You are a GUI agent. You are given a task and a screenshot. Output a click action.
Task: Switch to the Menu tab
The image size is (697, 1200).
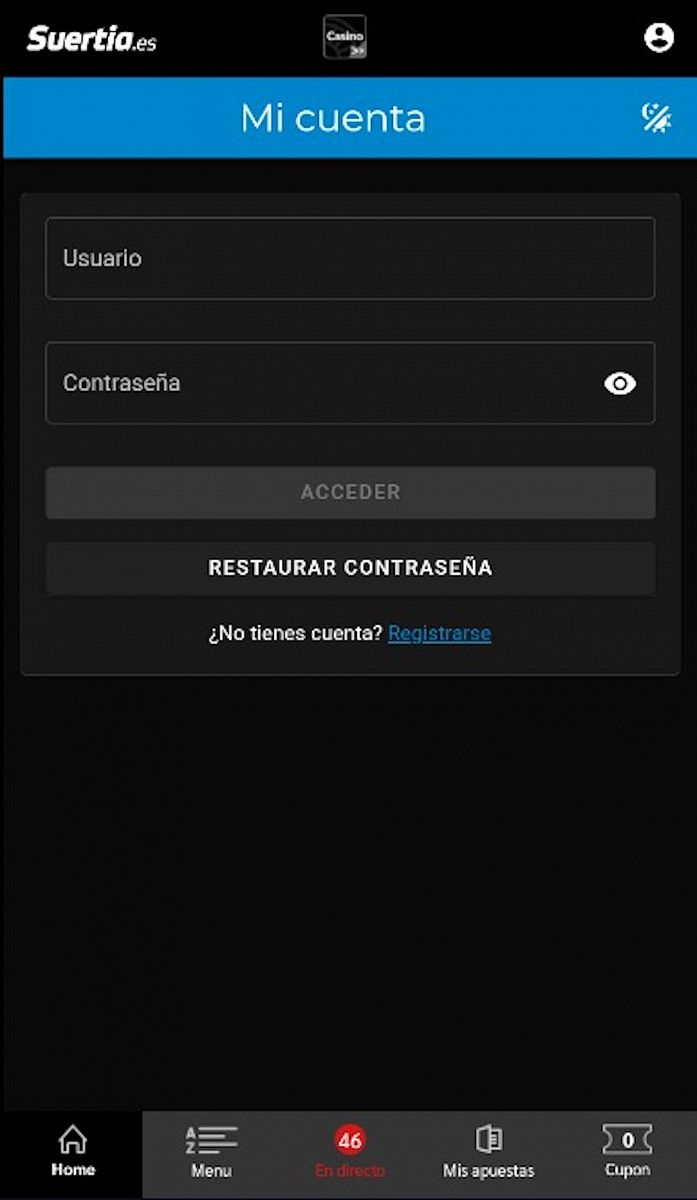211,1152
